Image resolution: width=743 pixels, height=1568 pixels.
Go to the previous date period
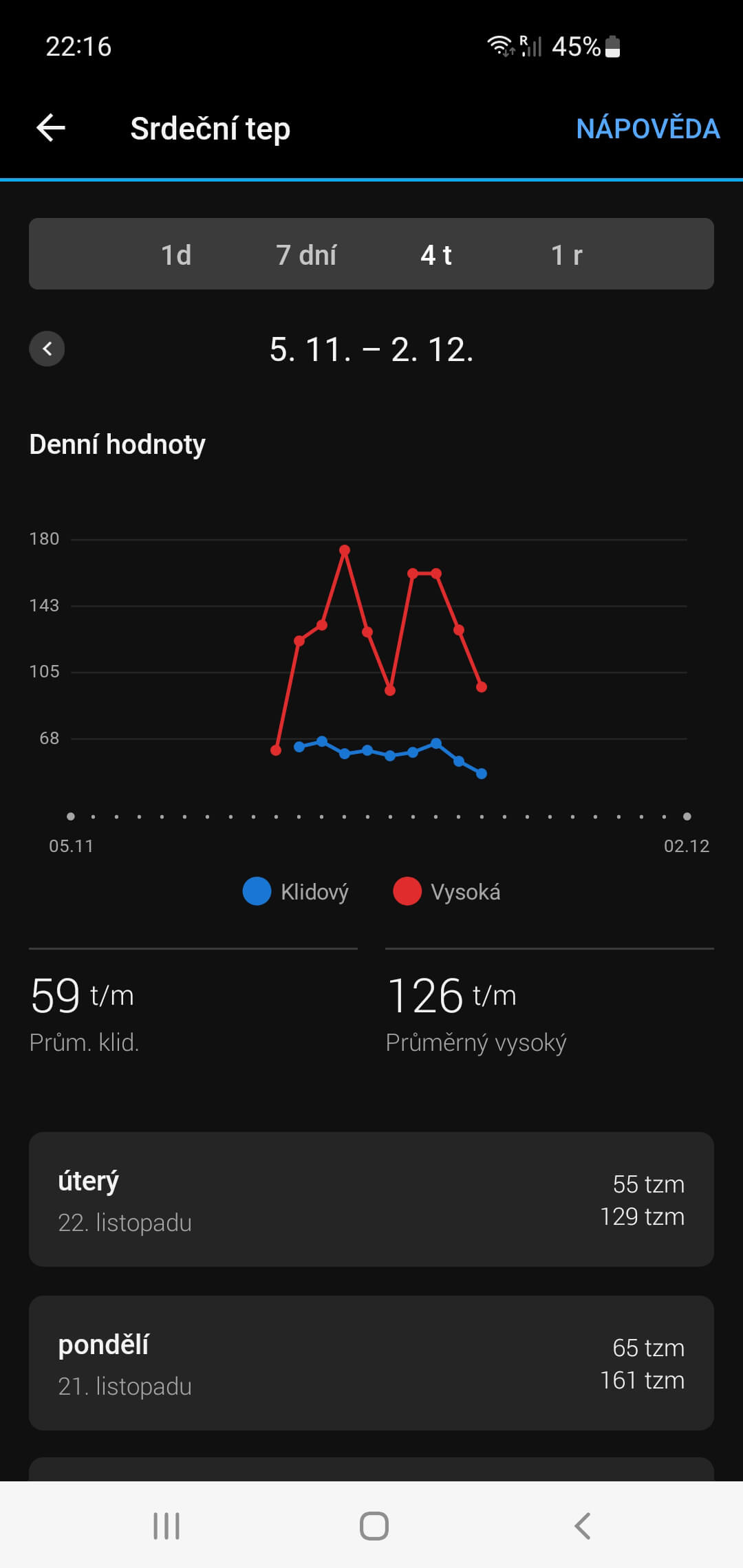coord(47,349)
